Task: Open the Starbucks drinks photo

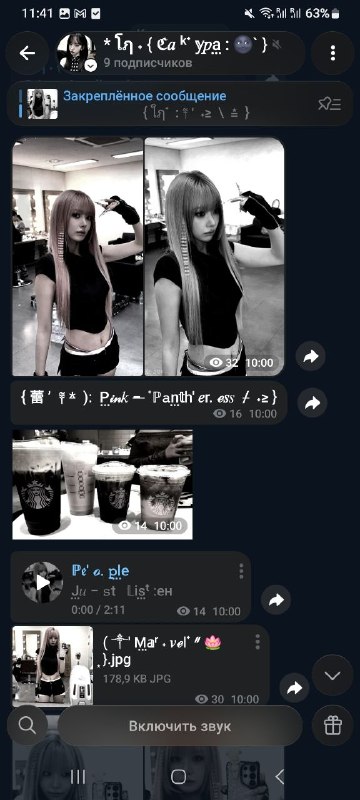Action: pyautogui.click(x=102, y=484)
